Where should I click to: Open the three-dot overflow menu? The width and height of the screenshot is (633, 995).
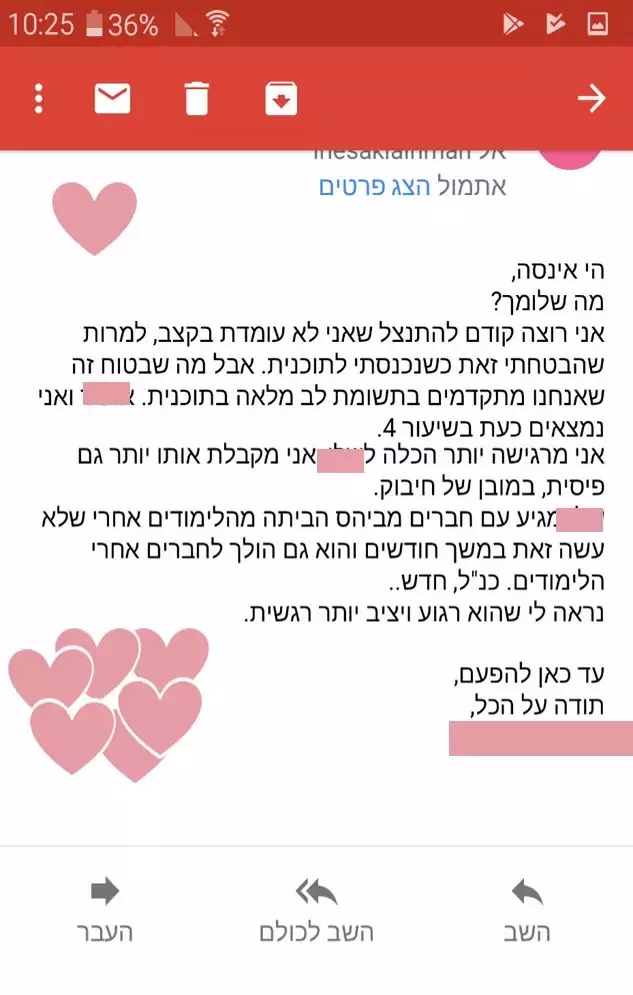click(39, 98)
